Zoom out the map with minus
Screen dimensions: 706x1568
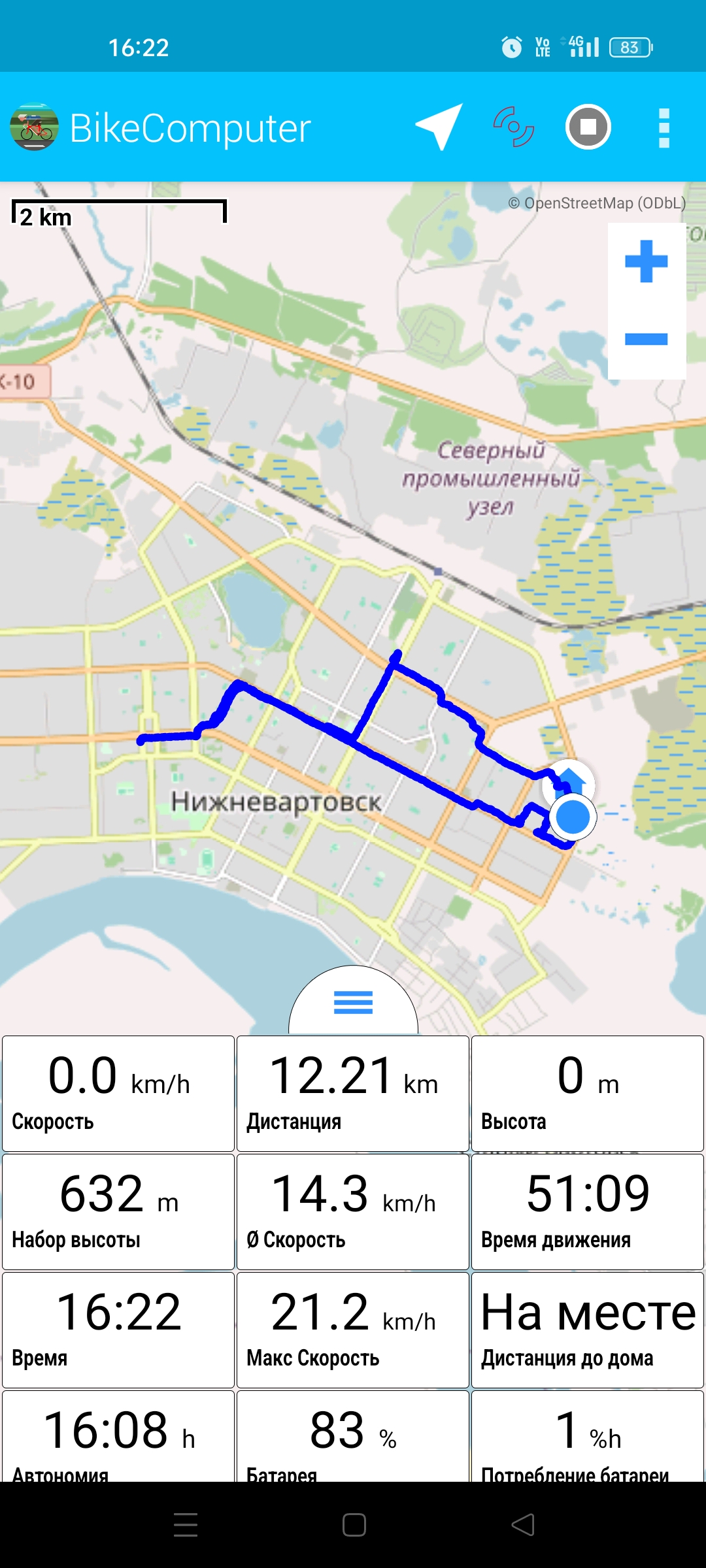tap(647, 338)
